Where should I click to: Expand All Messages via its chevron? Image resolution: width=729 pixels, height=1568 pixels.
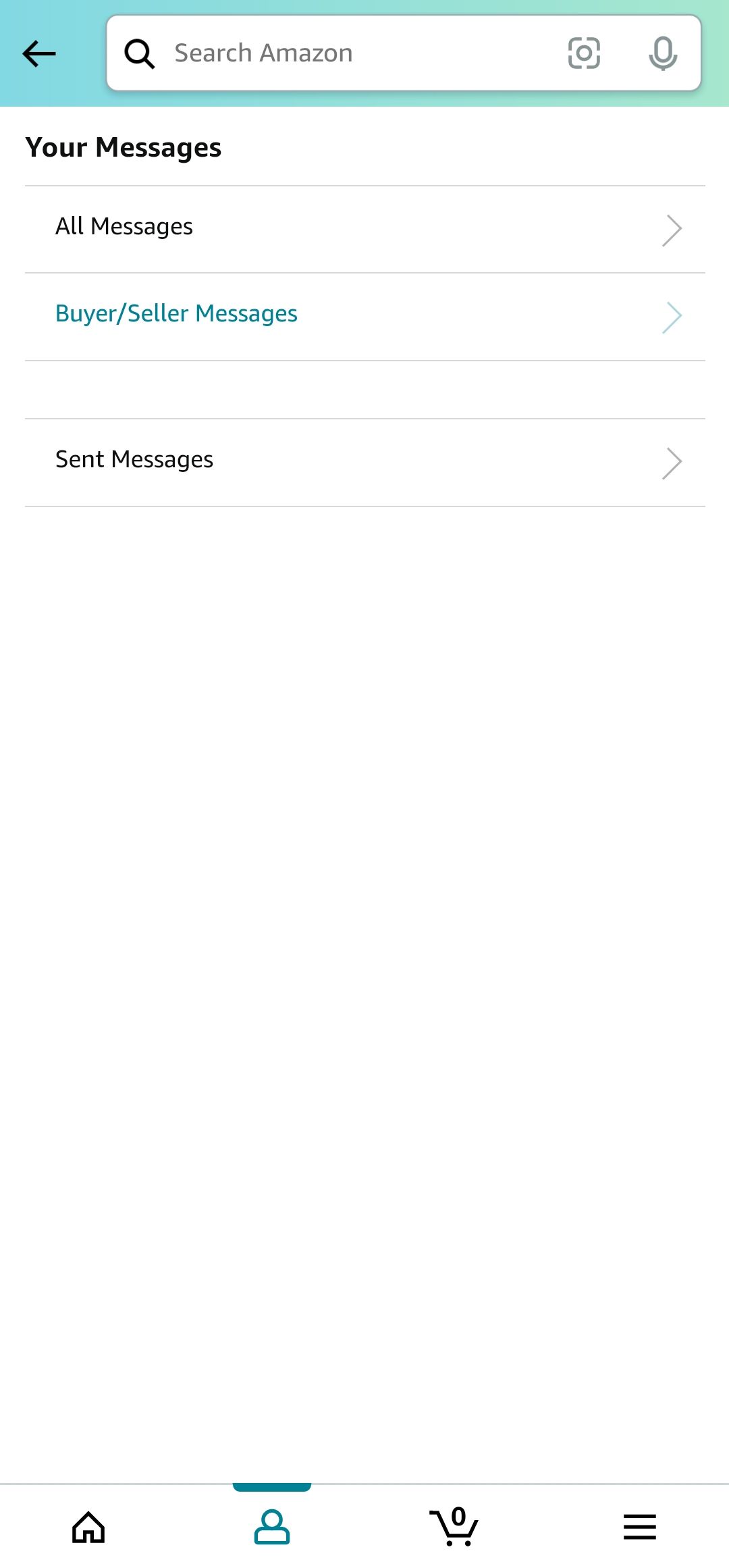tap(673, 229)
